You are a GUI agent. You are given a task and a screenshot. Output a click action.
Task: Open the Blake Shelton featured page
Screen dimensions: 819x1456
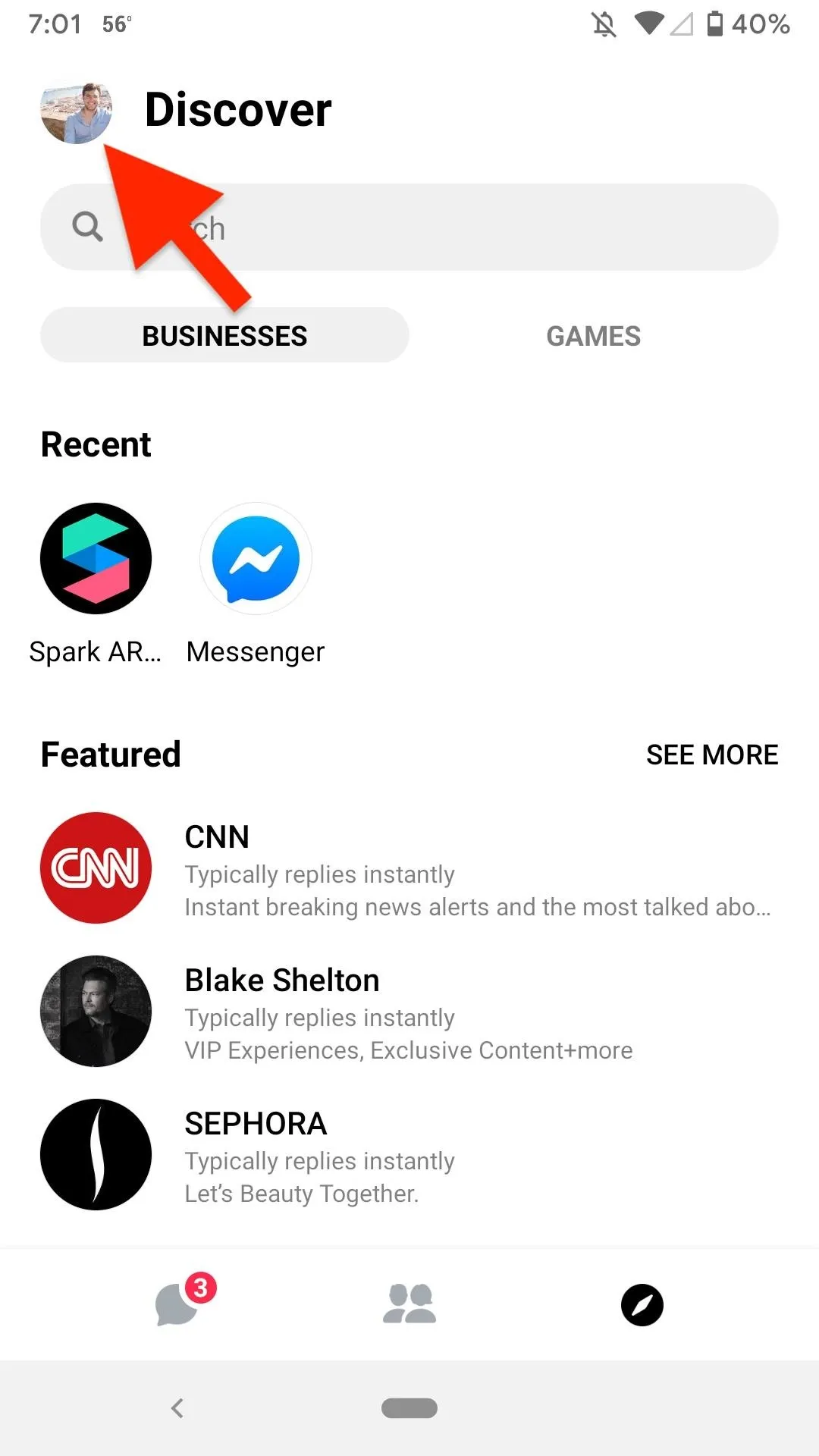(409, 1012)
